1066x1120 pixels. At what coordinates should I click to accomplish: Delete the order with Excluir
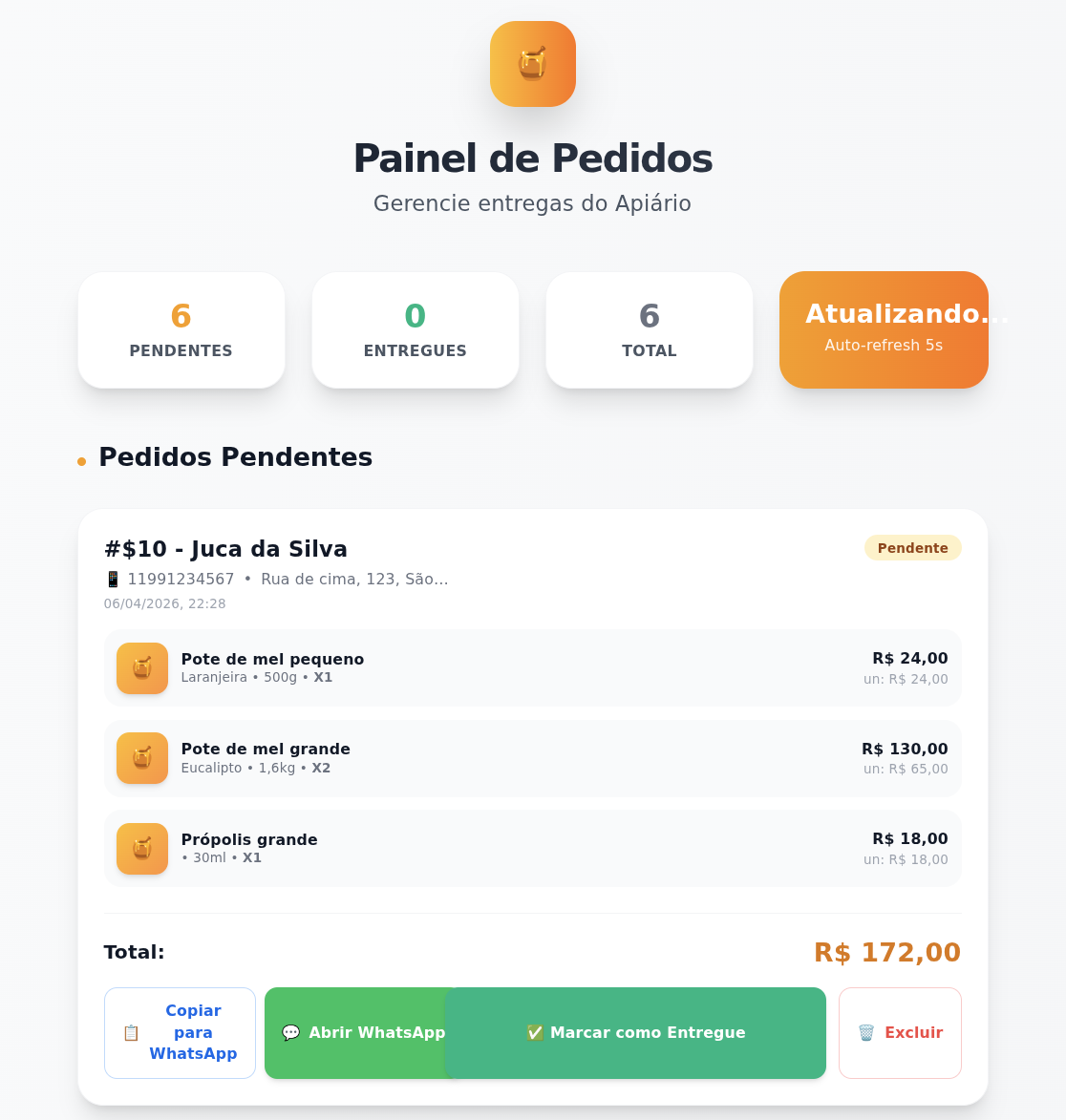point(900,1032)
